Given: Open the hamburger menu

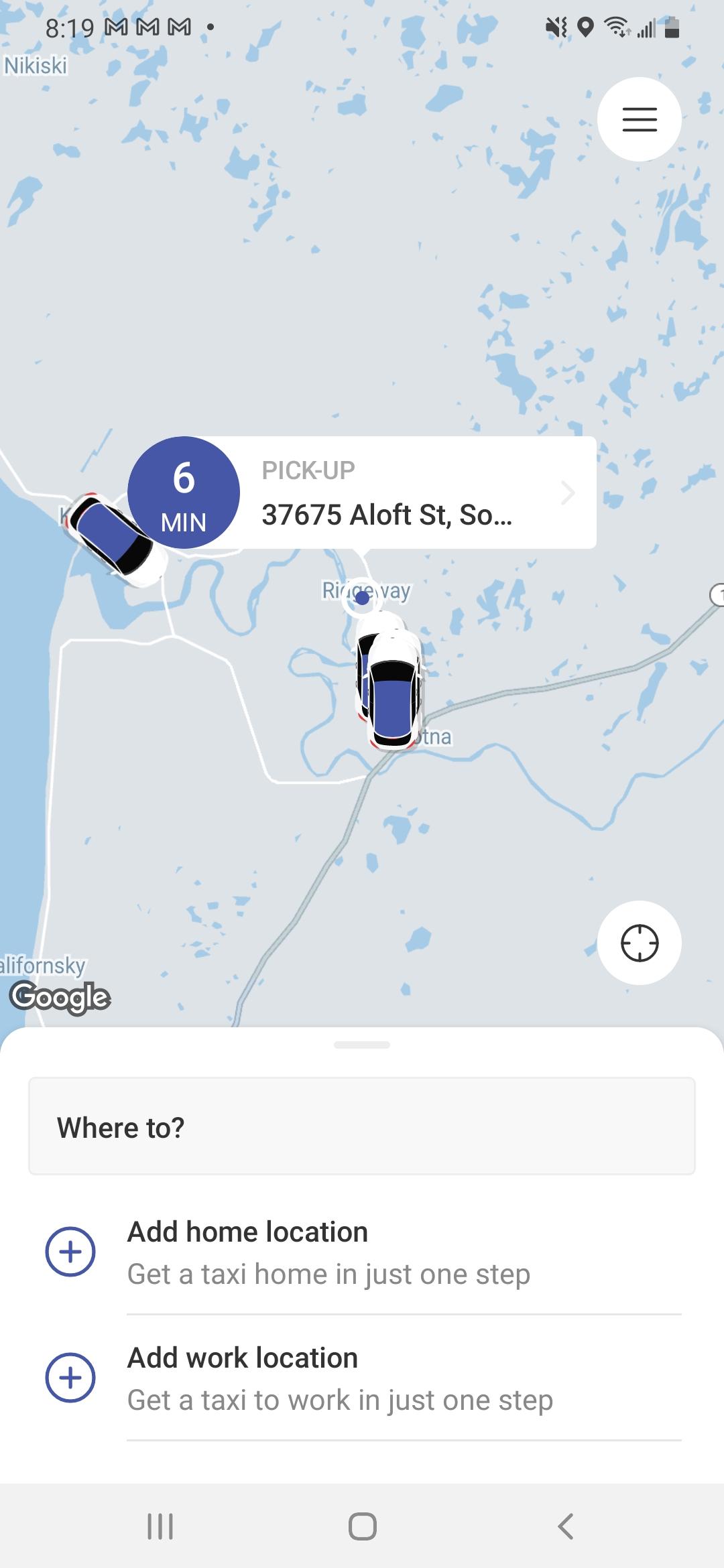Looking at the screenshot, I should (639, 119).
